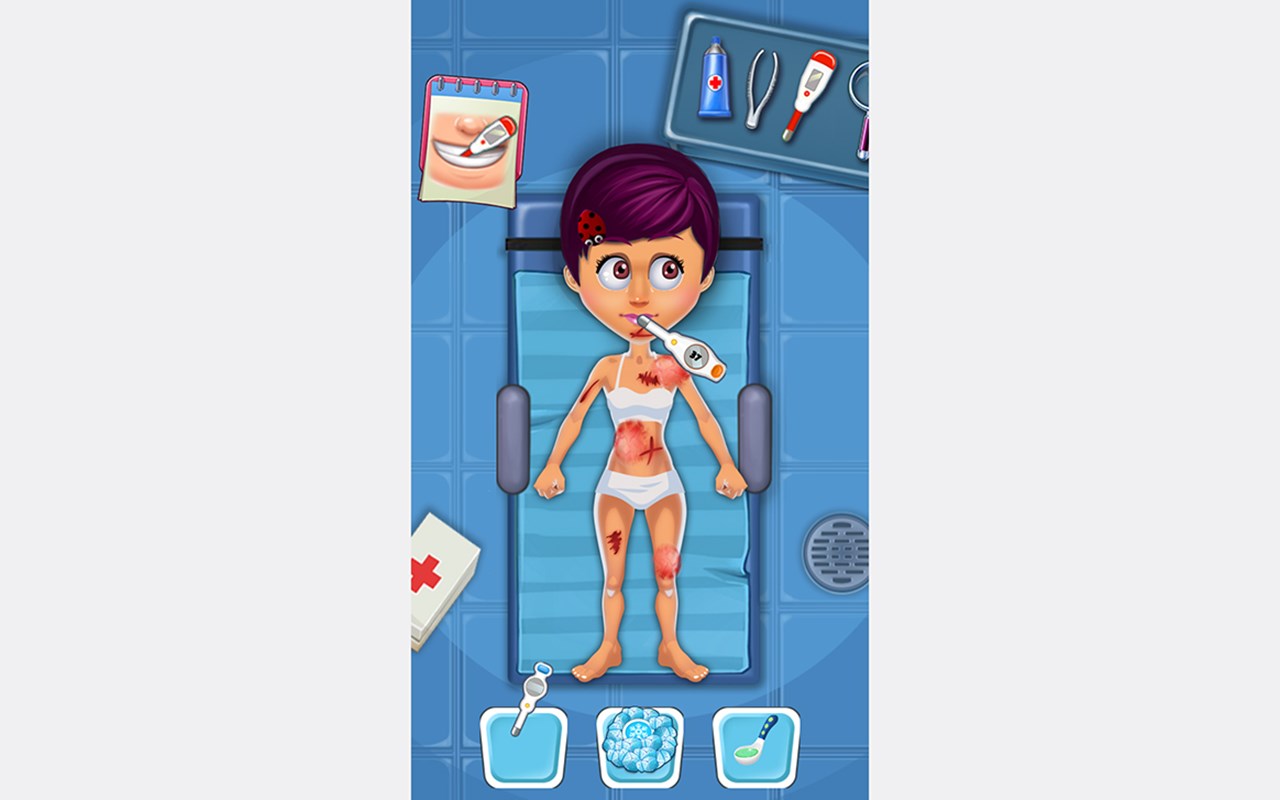Pick up the tweezers from the tray
Screen dimensions: 1280x800
pyautogui.click(x=761, y=90)
